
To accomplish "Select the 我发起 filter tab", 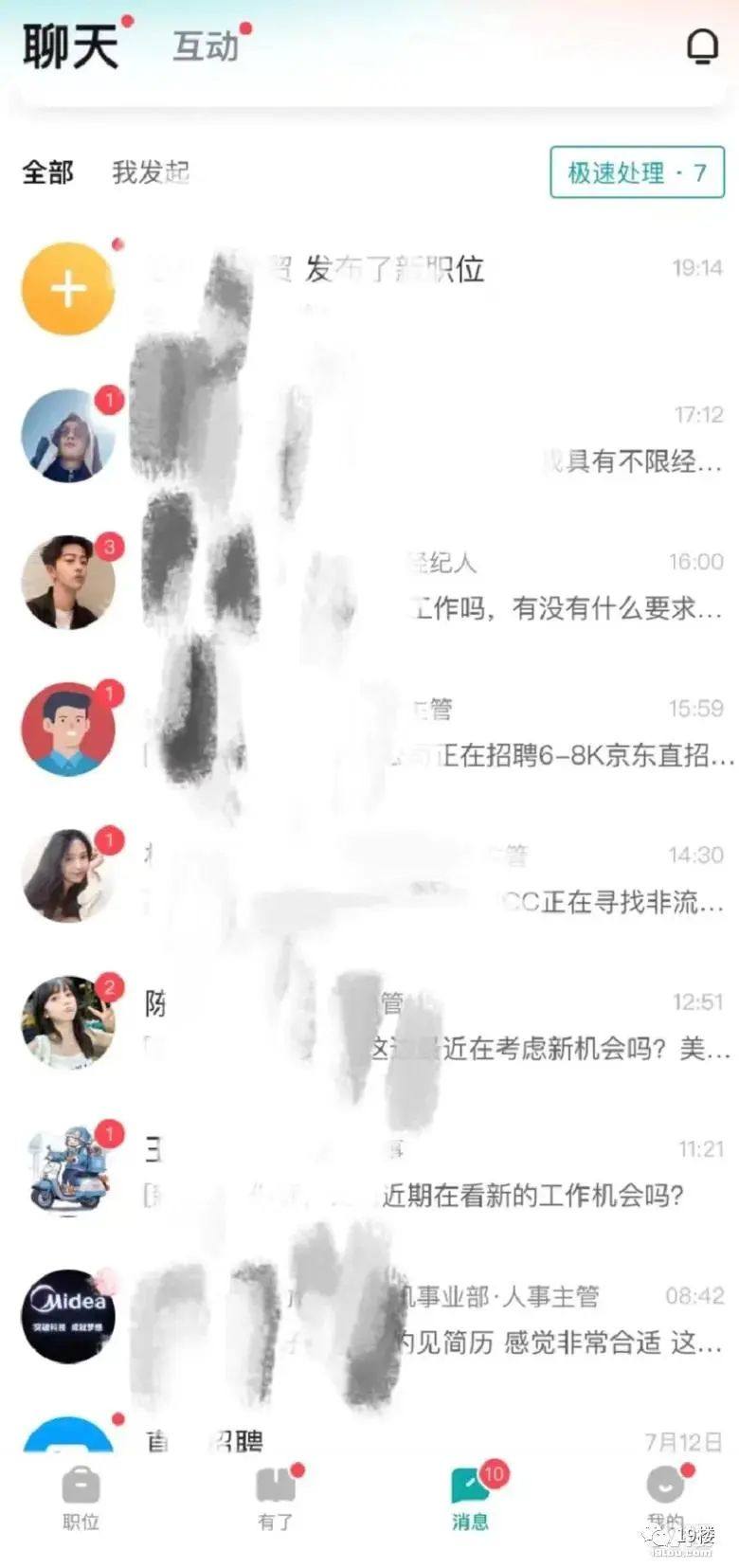I will point(151,172).
